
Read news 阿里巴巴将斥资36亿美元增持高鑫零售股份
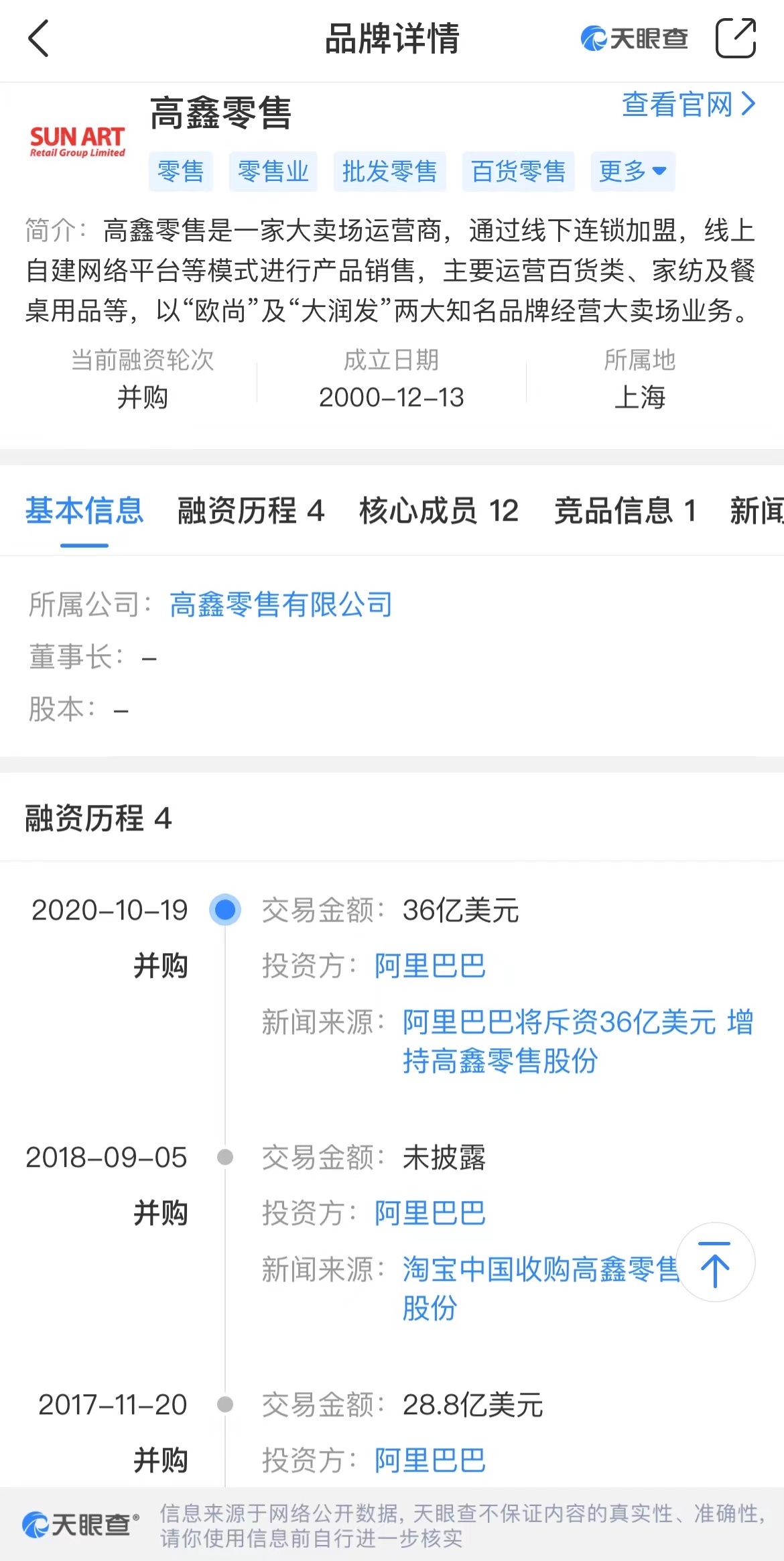pyautogui.click(x=576, y=1041)
